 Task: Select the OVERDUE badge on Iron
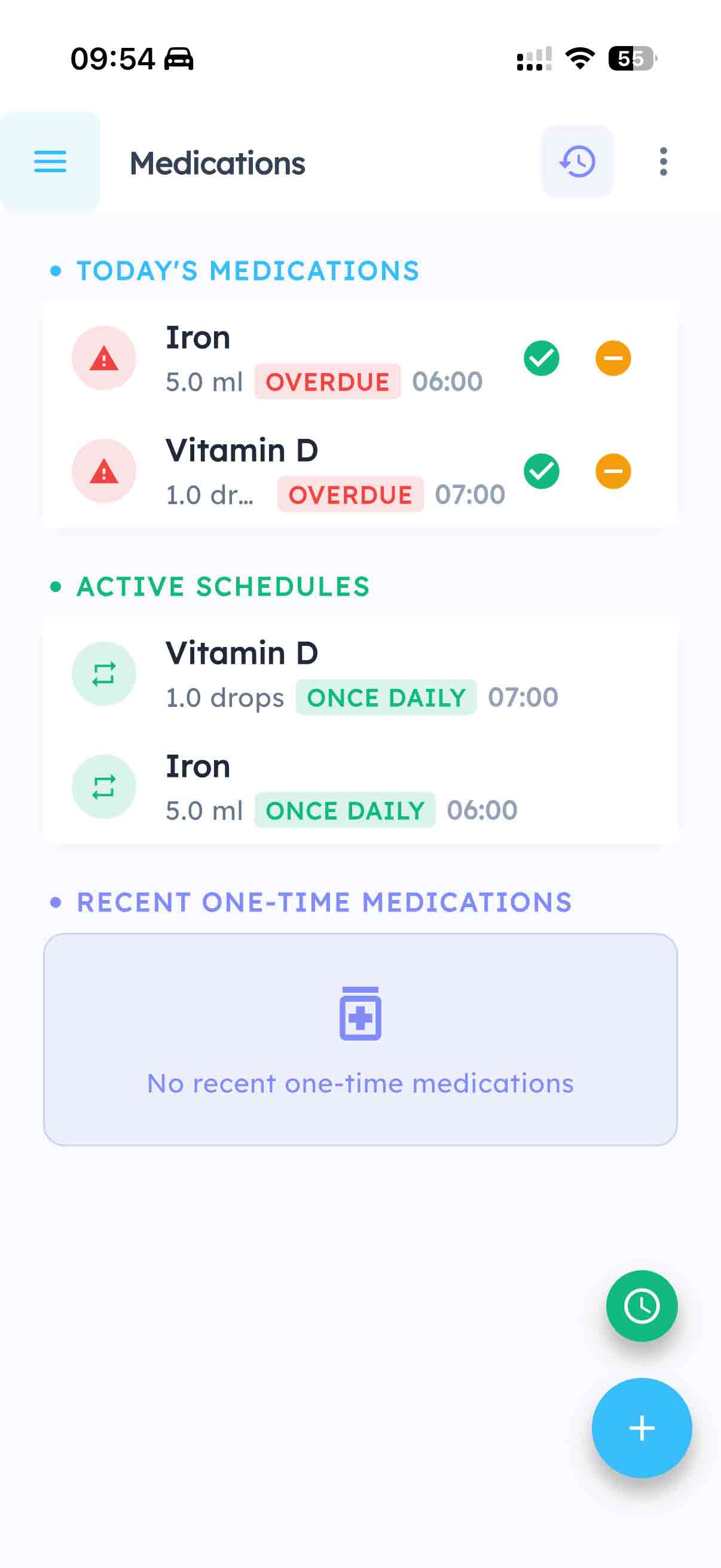click(x=327, y=382)
